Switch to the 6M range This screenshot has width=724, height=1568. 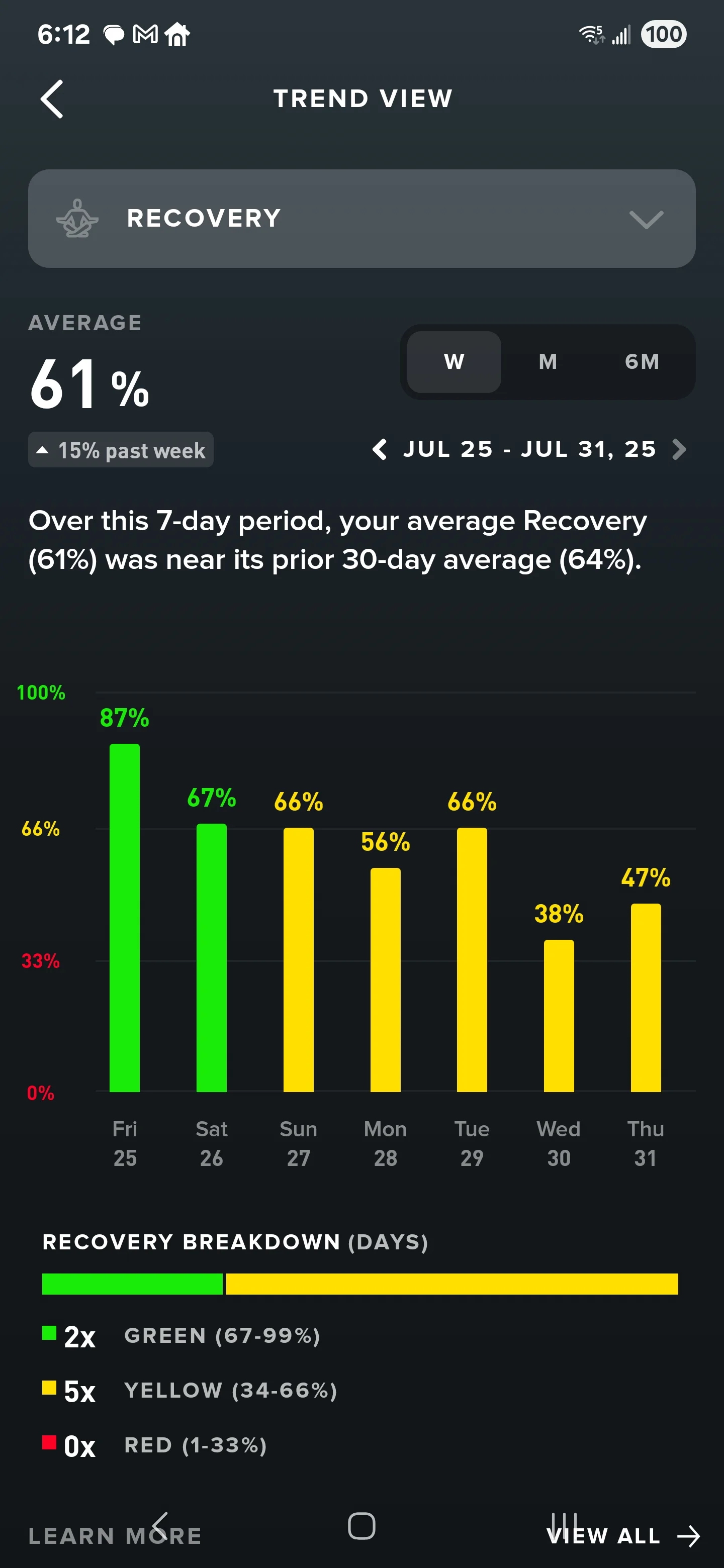coord(642,361)
